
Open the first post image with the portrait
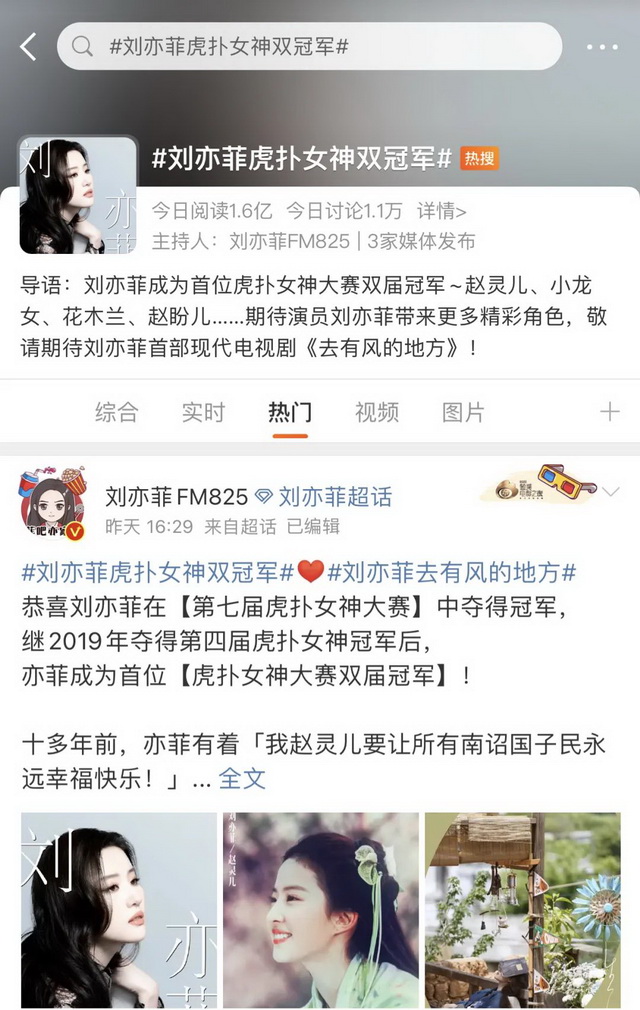119,908
